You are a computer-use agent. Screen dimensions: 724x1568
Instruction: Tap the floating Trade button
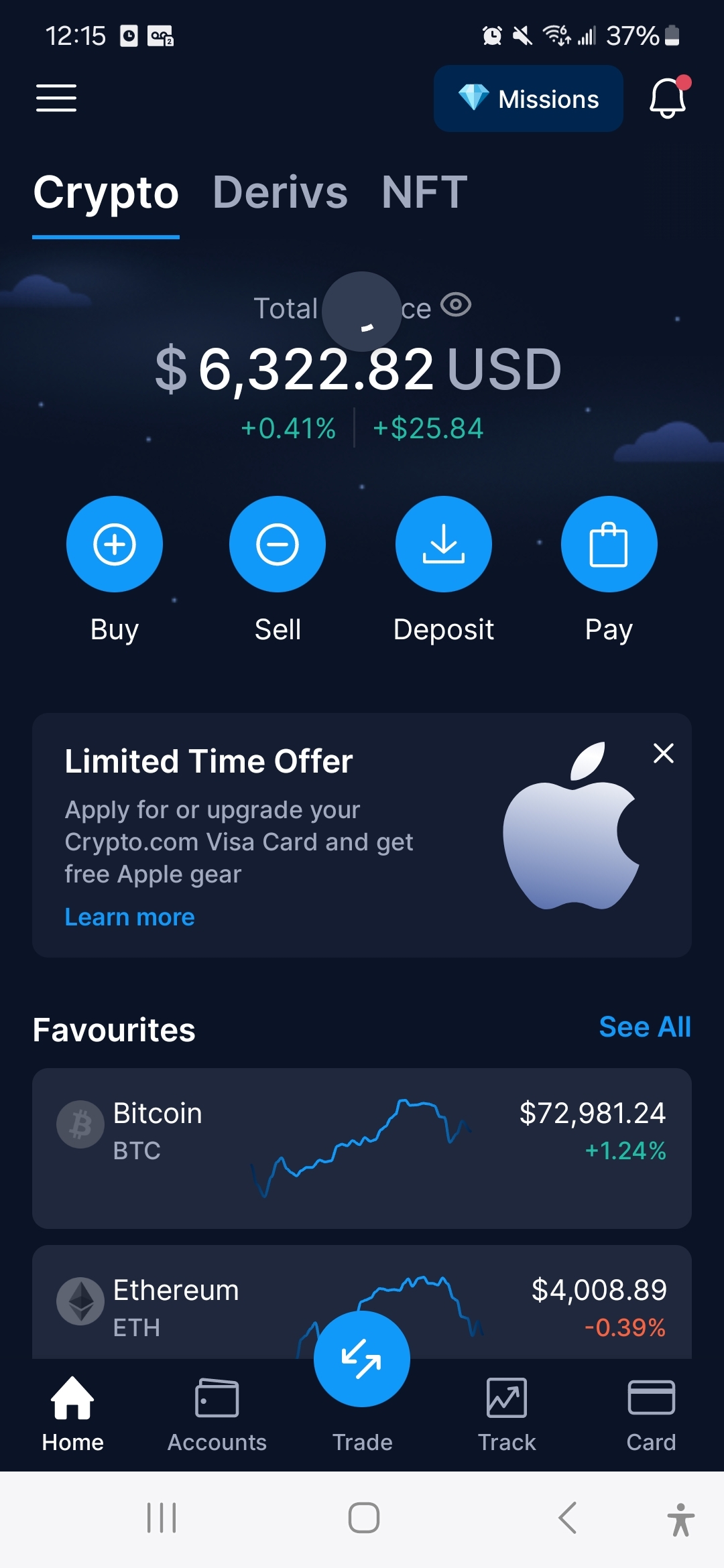coord(362,1359)
